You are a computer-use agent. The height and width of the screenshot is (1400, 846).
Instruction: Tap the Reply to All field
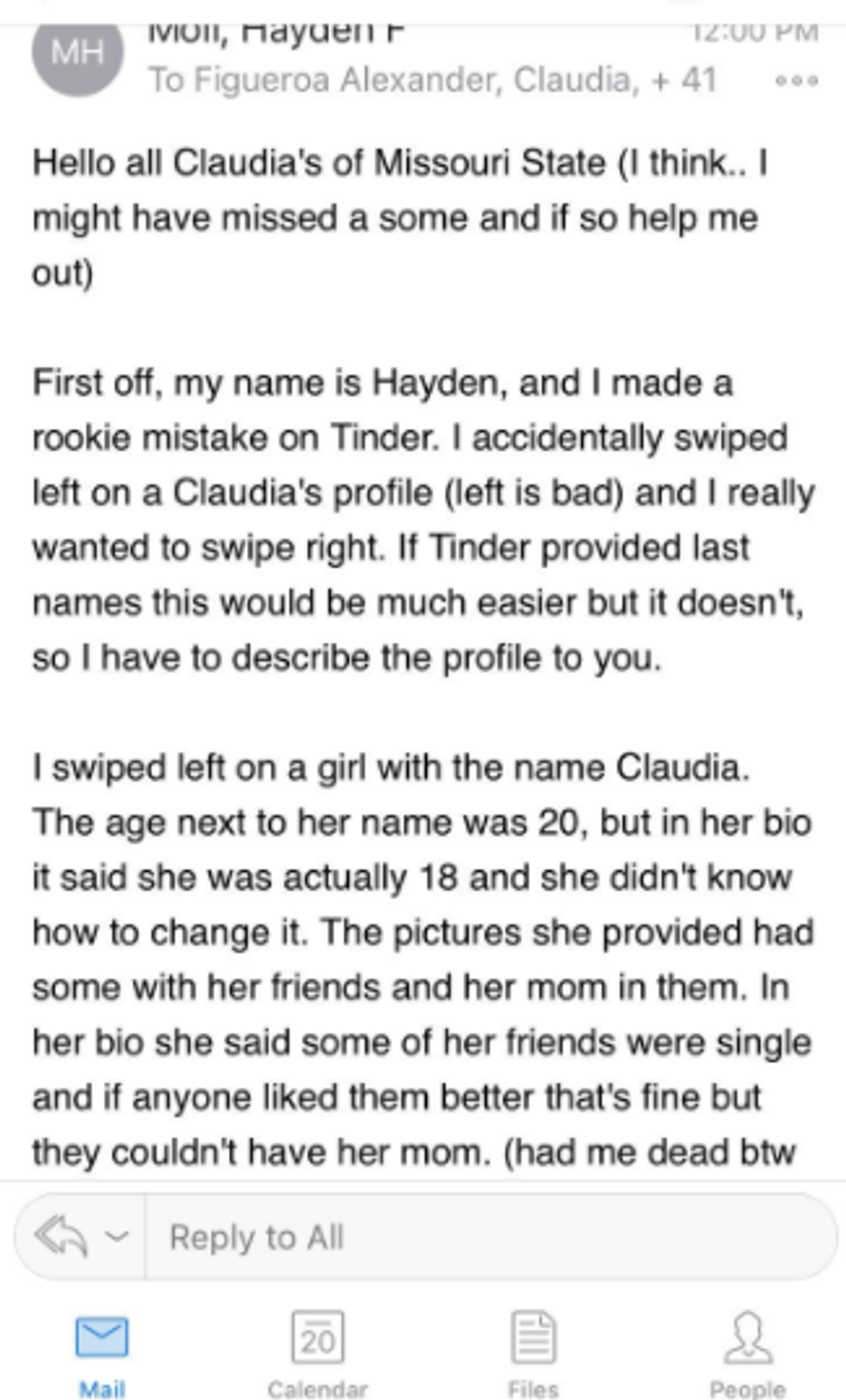483,1237
